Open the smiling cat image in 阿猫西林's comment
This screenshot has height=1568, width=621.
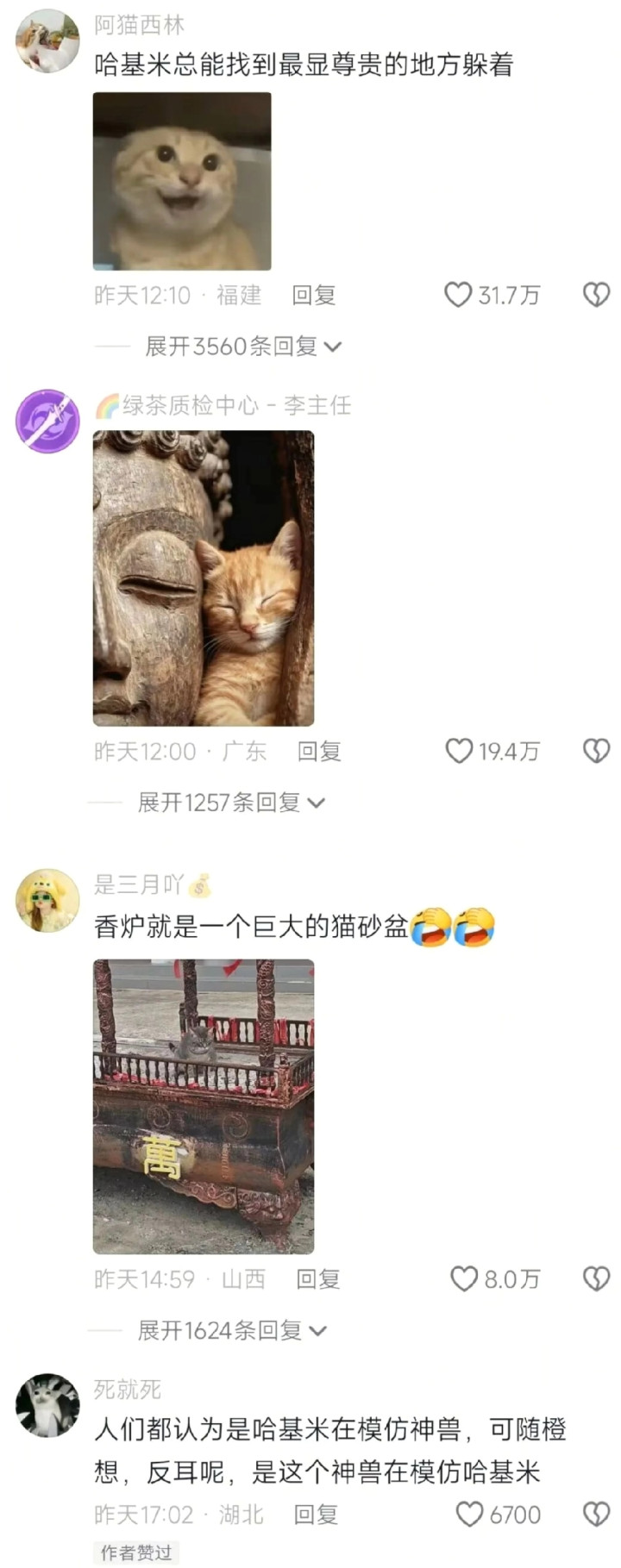(x=182, y=181)
